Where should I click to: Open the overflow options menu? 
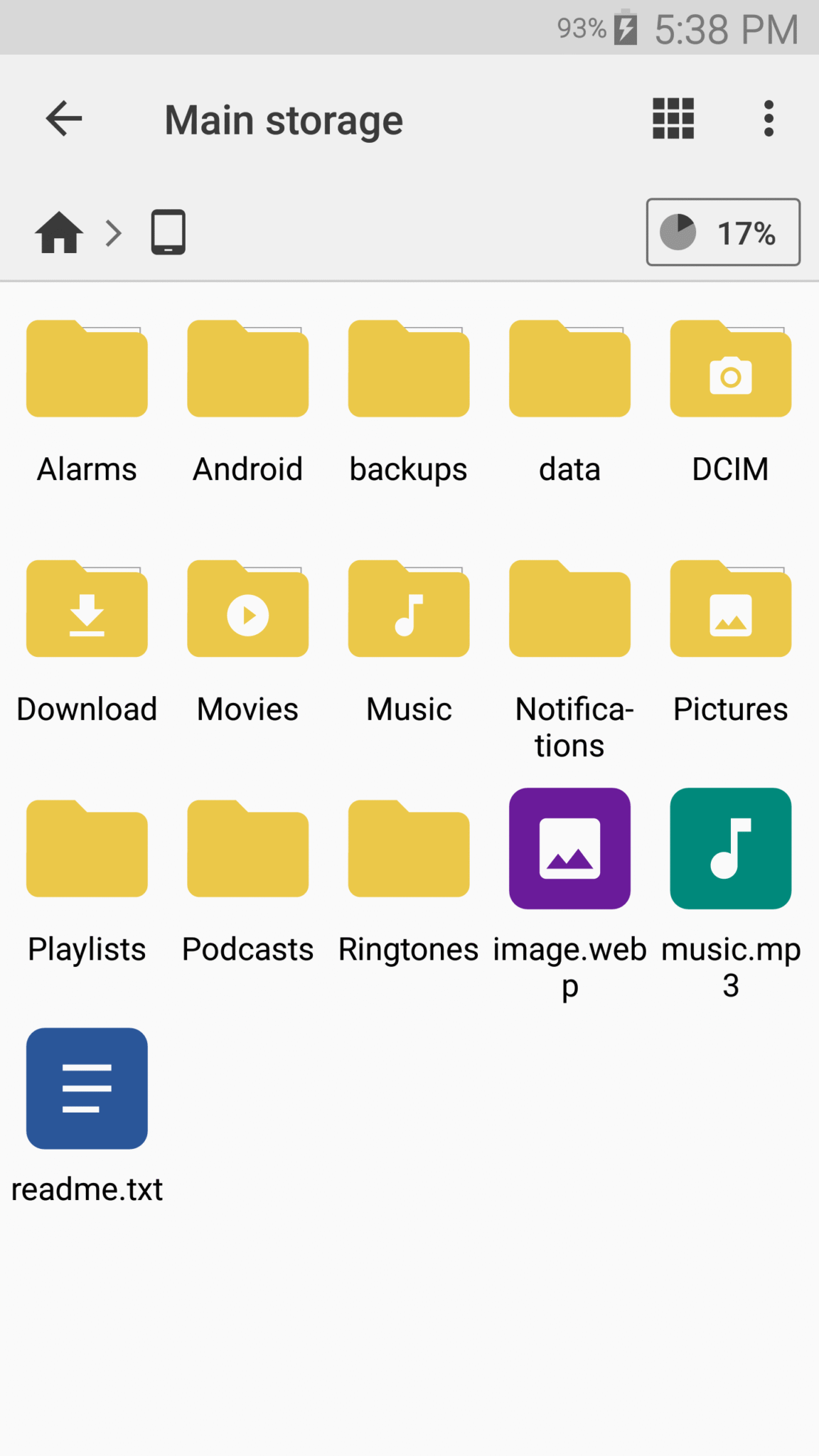(x=769, y=119)
